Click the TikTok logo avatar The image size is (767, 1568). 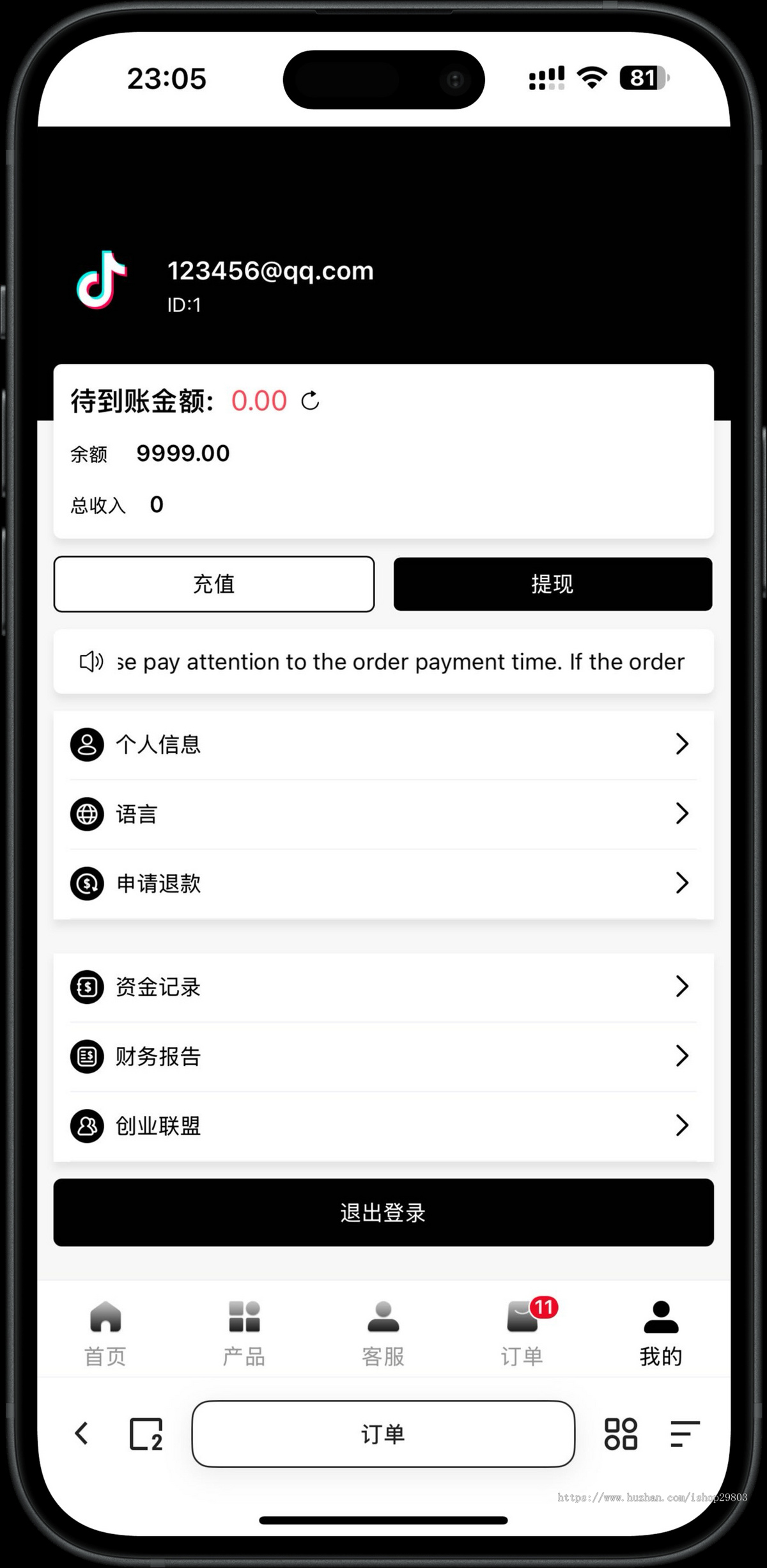pyautogui.click(x=100, y=282)
